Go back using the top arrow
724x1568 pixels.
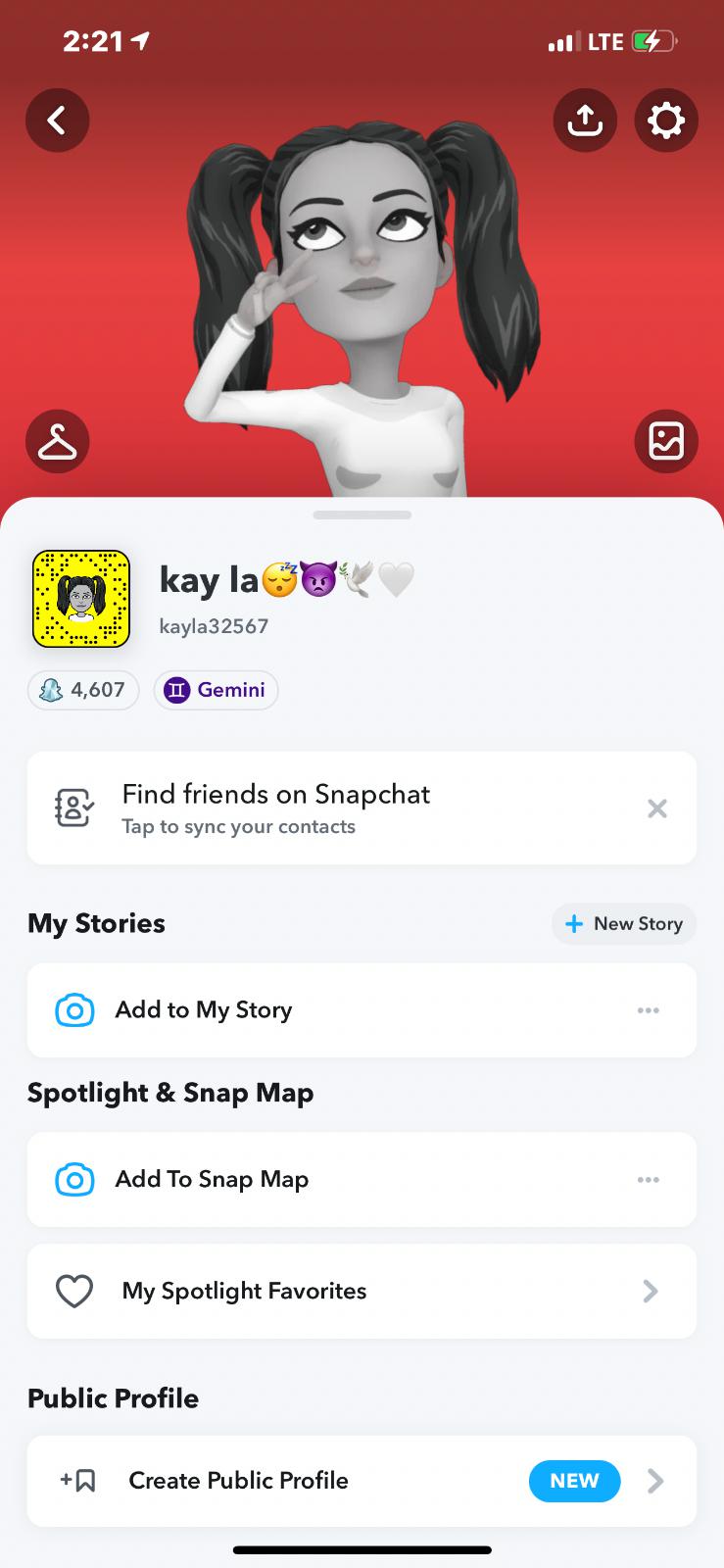pos(58,121)
